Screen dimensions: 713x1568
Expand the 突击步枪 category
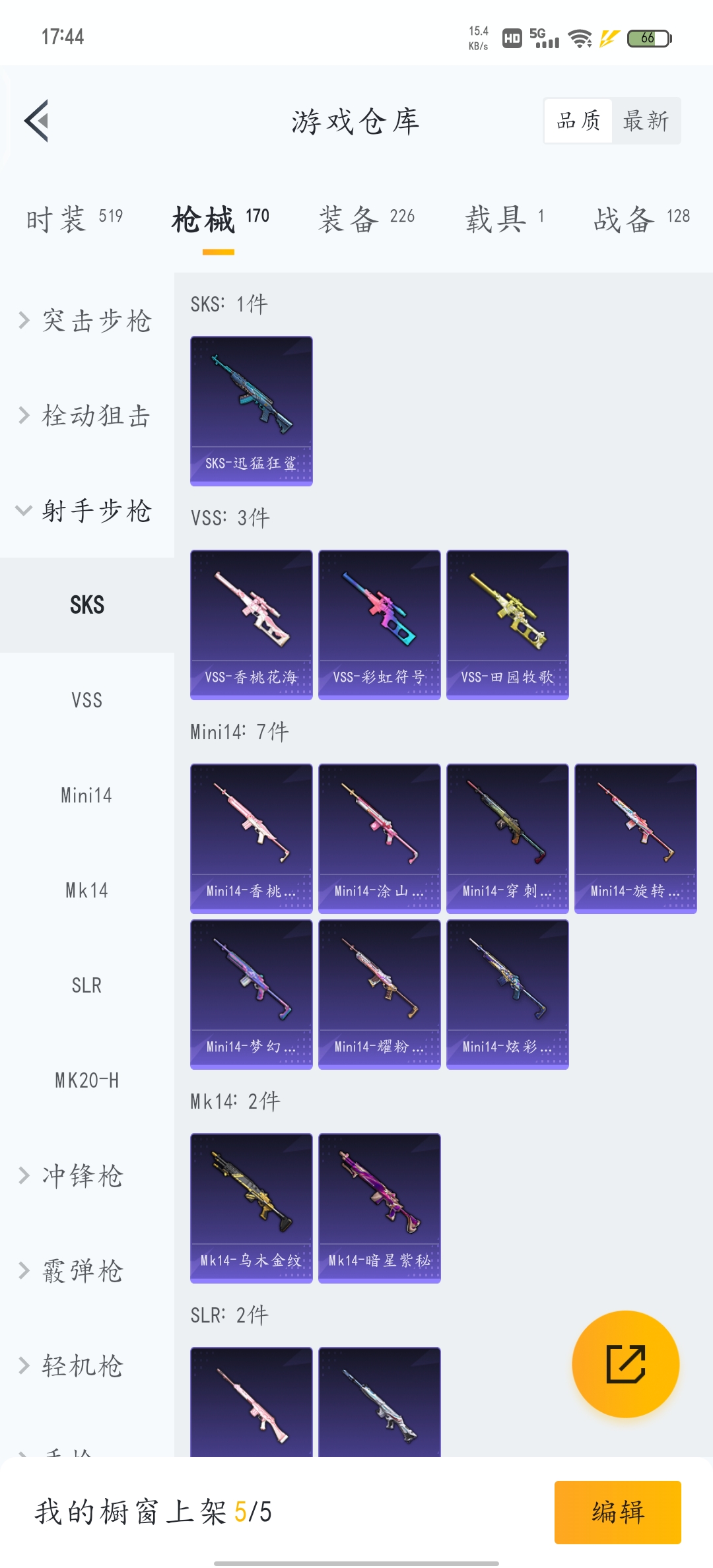[x=86, y=321]
